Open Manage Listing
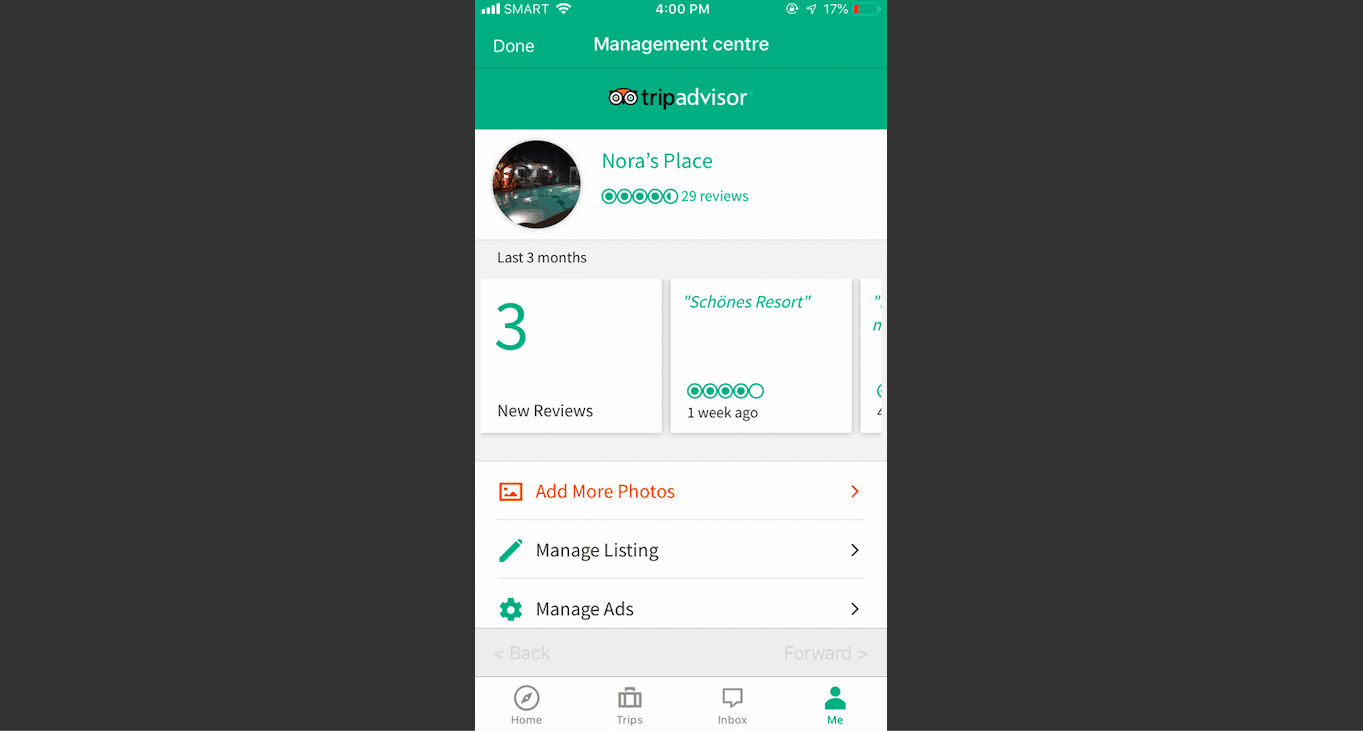1363x731 pixels. (680, 550)
